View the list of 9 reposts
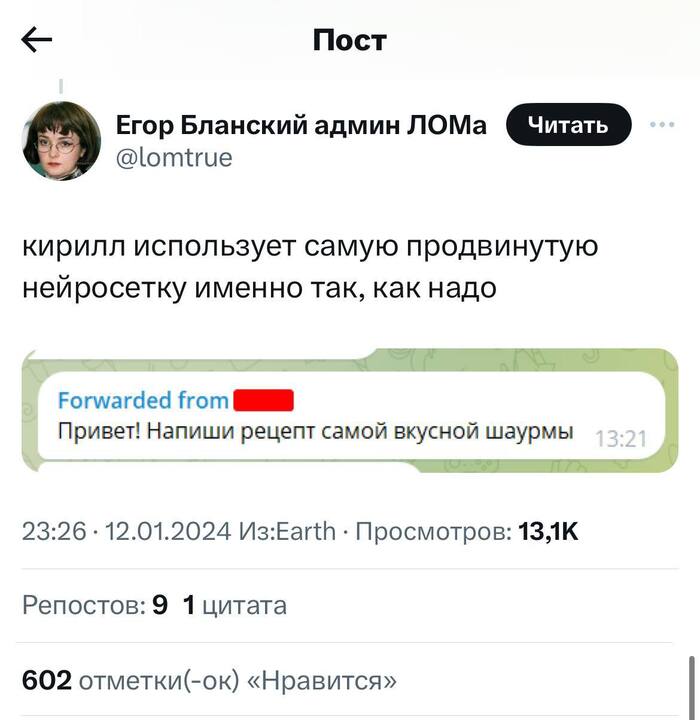The height and width of the screenshot is (720, 700). 95,605
